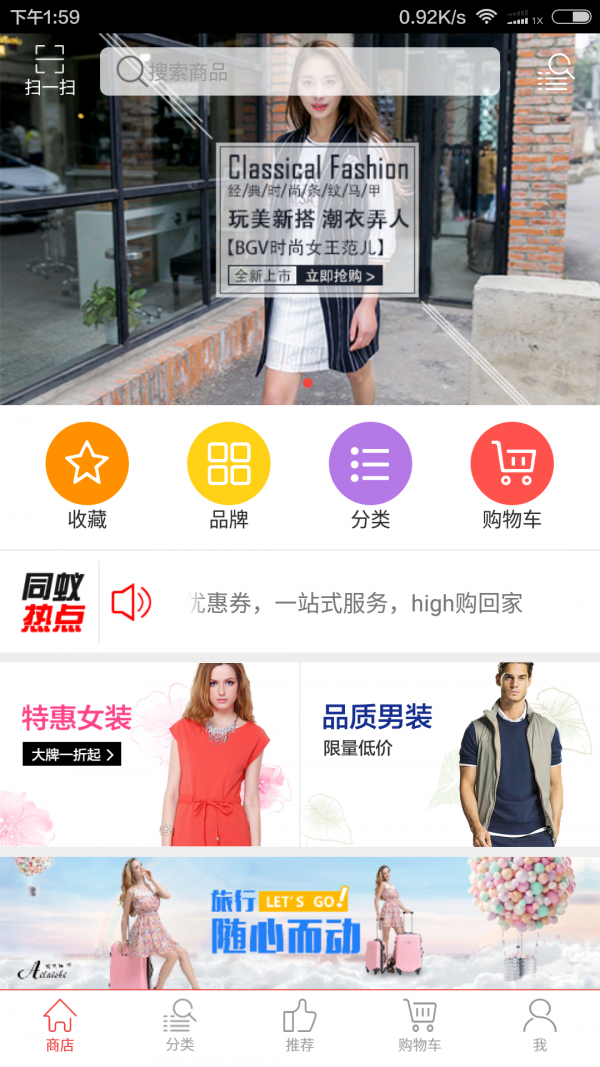Screen dimensions: 600x1067
Task: Switch to the 商店 tab
Action: [60, 1026]
